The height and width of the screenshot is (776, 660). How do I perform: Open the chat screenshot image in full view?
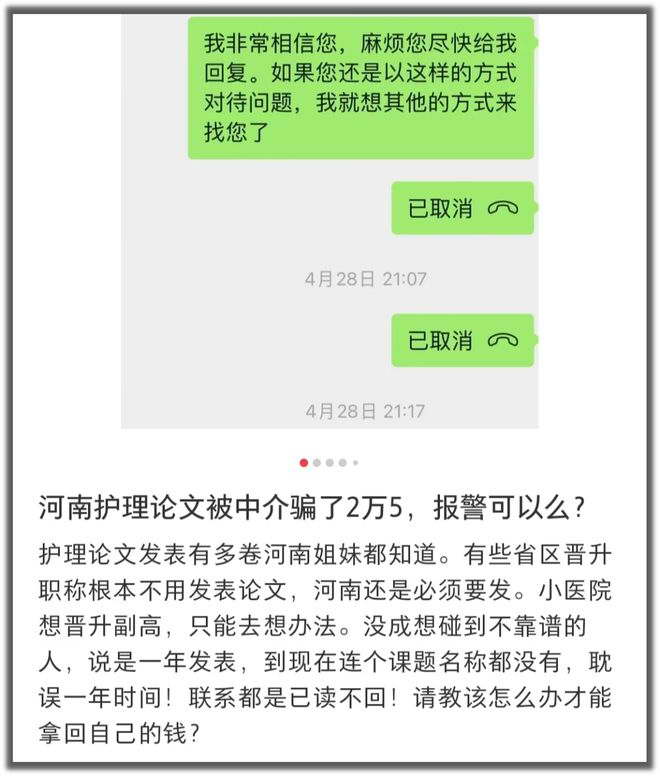329,222
